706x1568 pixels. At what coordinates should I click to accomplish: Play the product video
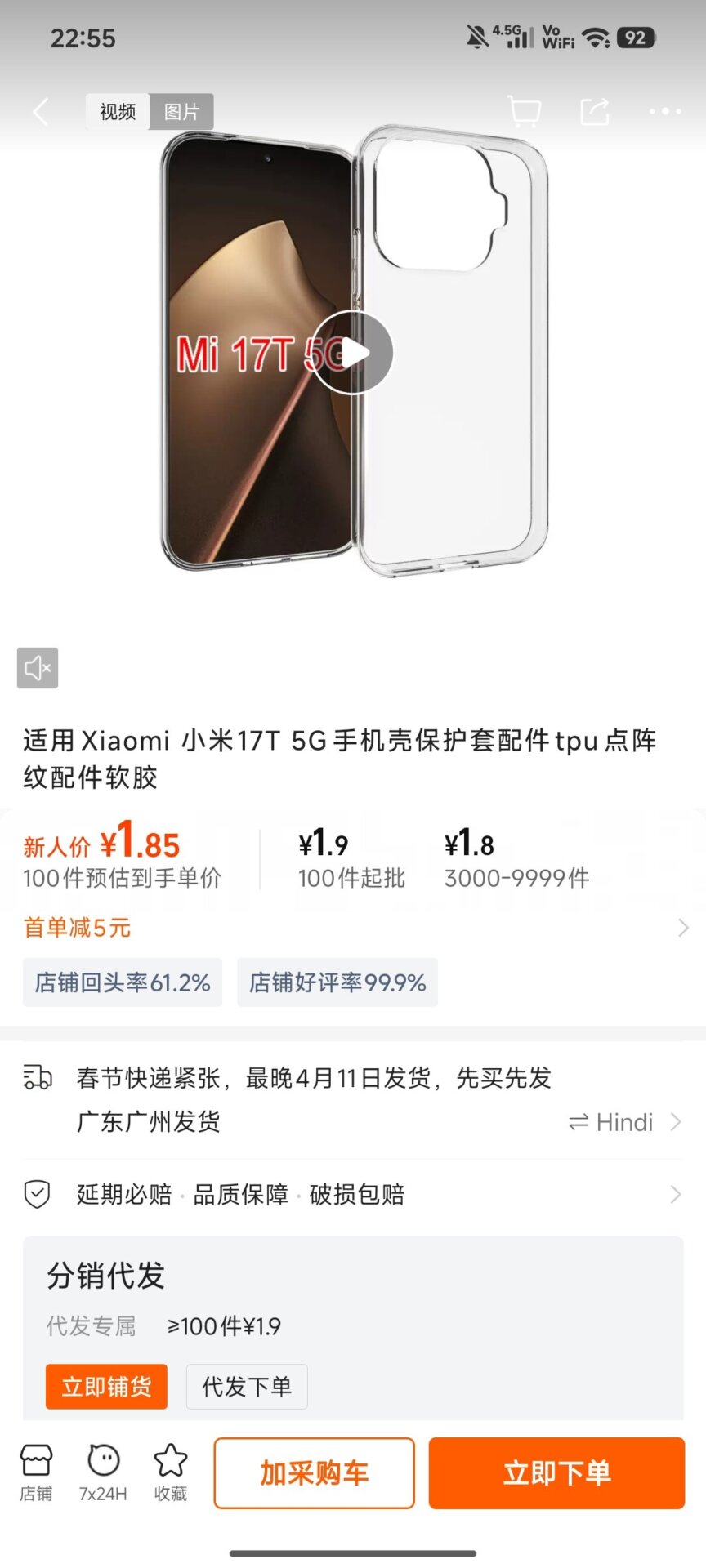(x=353, y=353)
